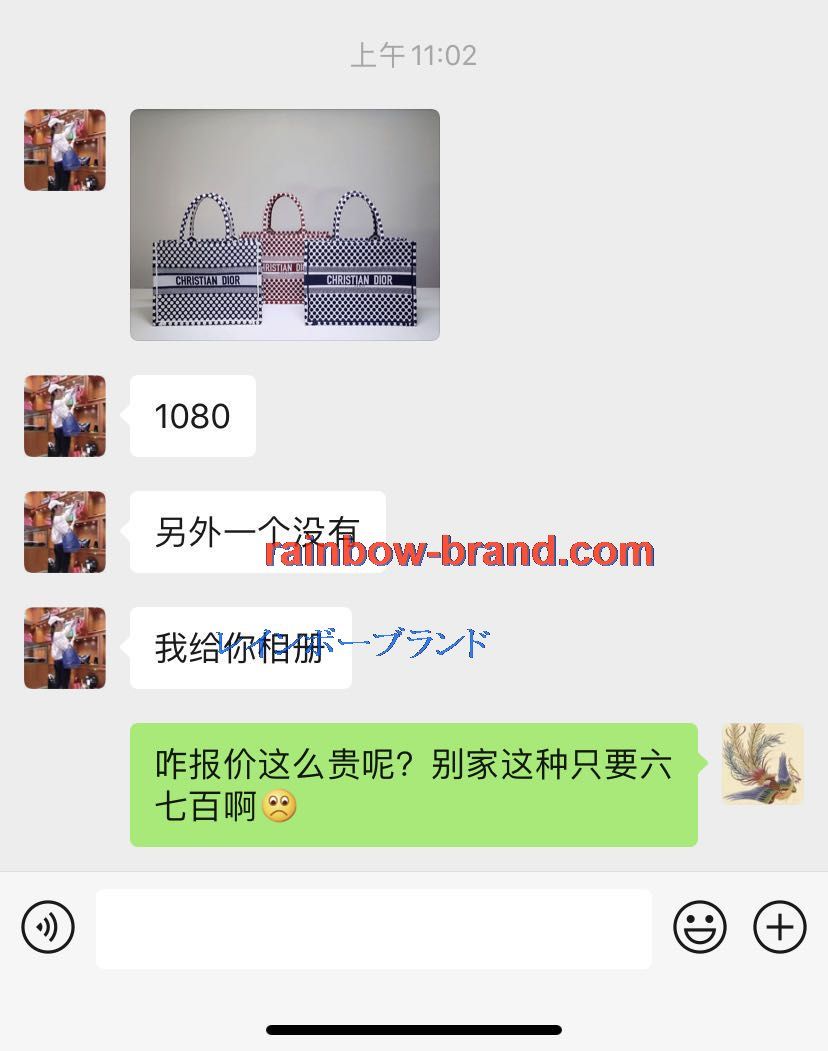Switch to voice message input
The image size is (828, 1051).
coord(48,927)
